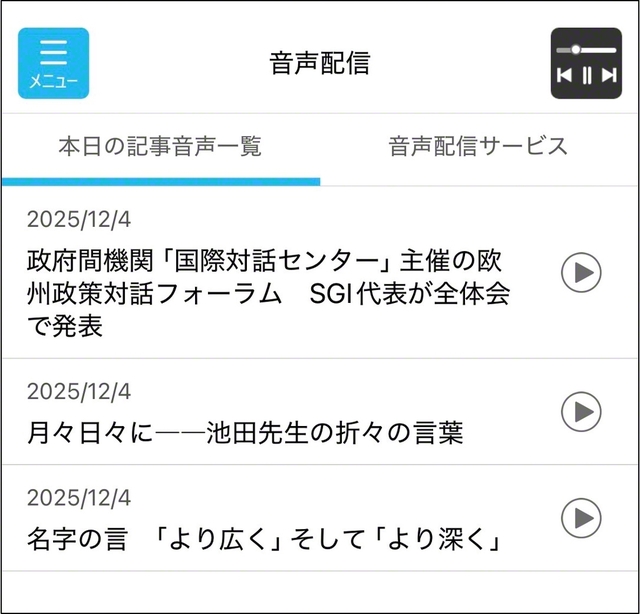
Task: Open the audio player controls icon
Action: (x=586, y=63)
